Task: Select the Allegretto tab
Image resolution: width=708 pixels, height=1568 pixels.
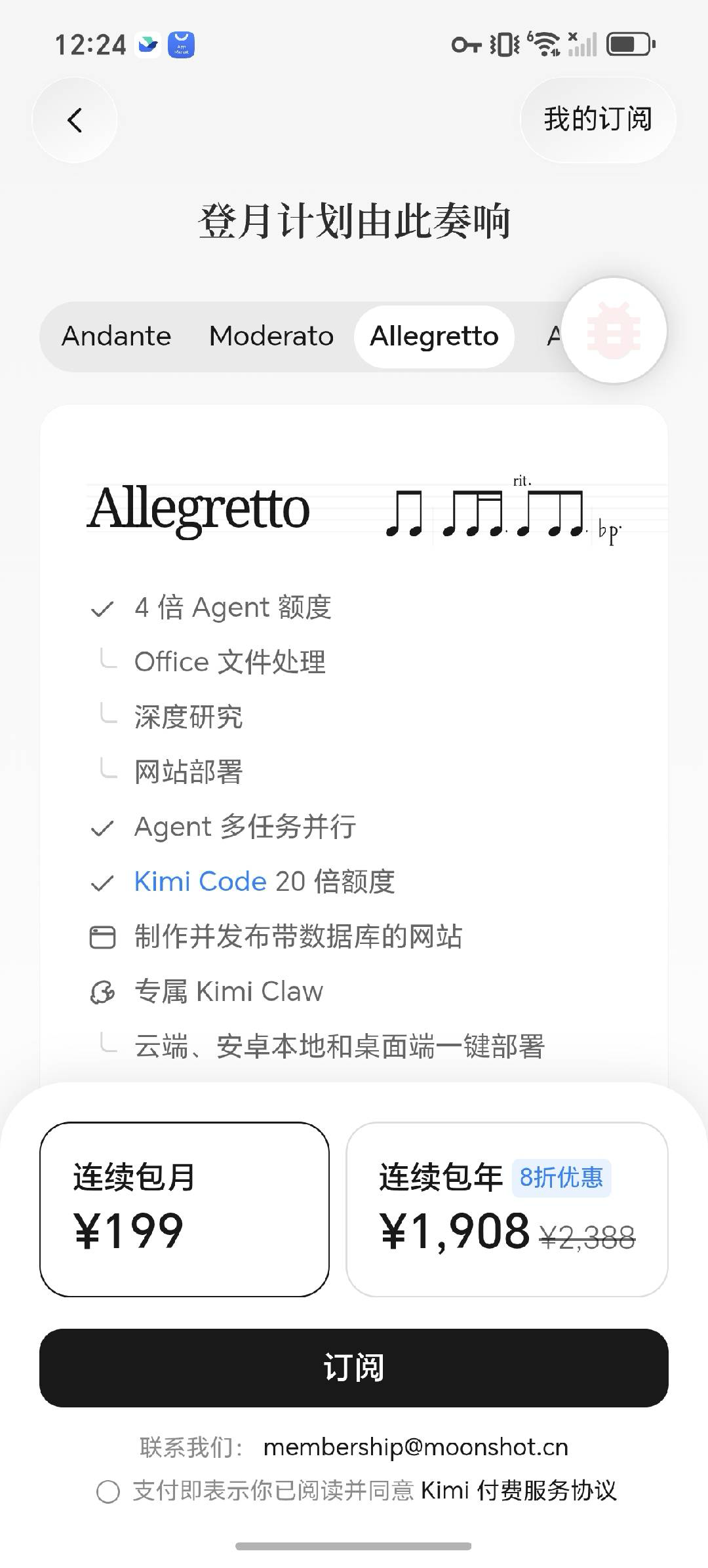Action: click(x=434, y=336)
